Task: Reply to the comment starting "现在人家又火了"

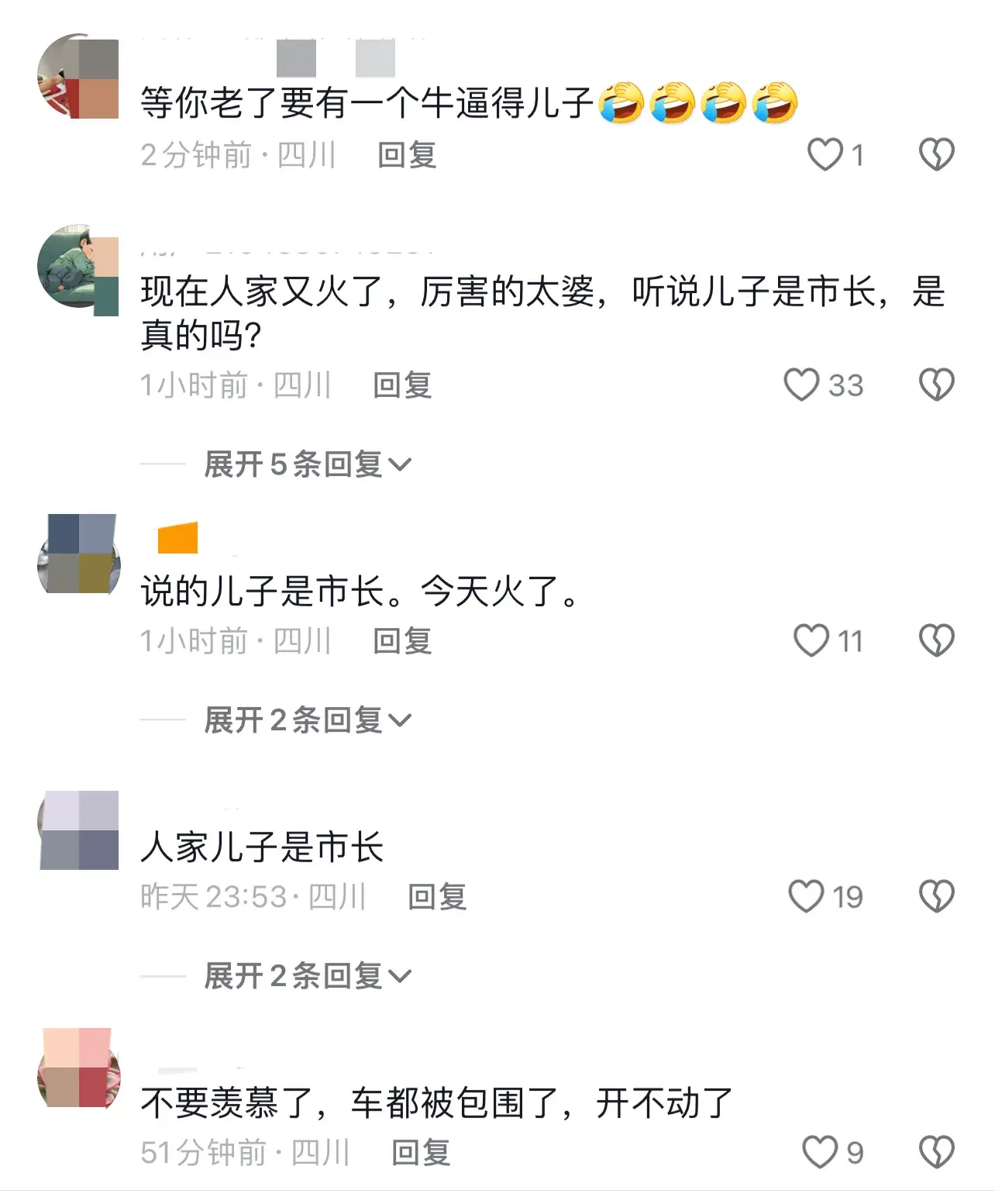Action: pos(402,385)
